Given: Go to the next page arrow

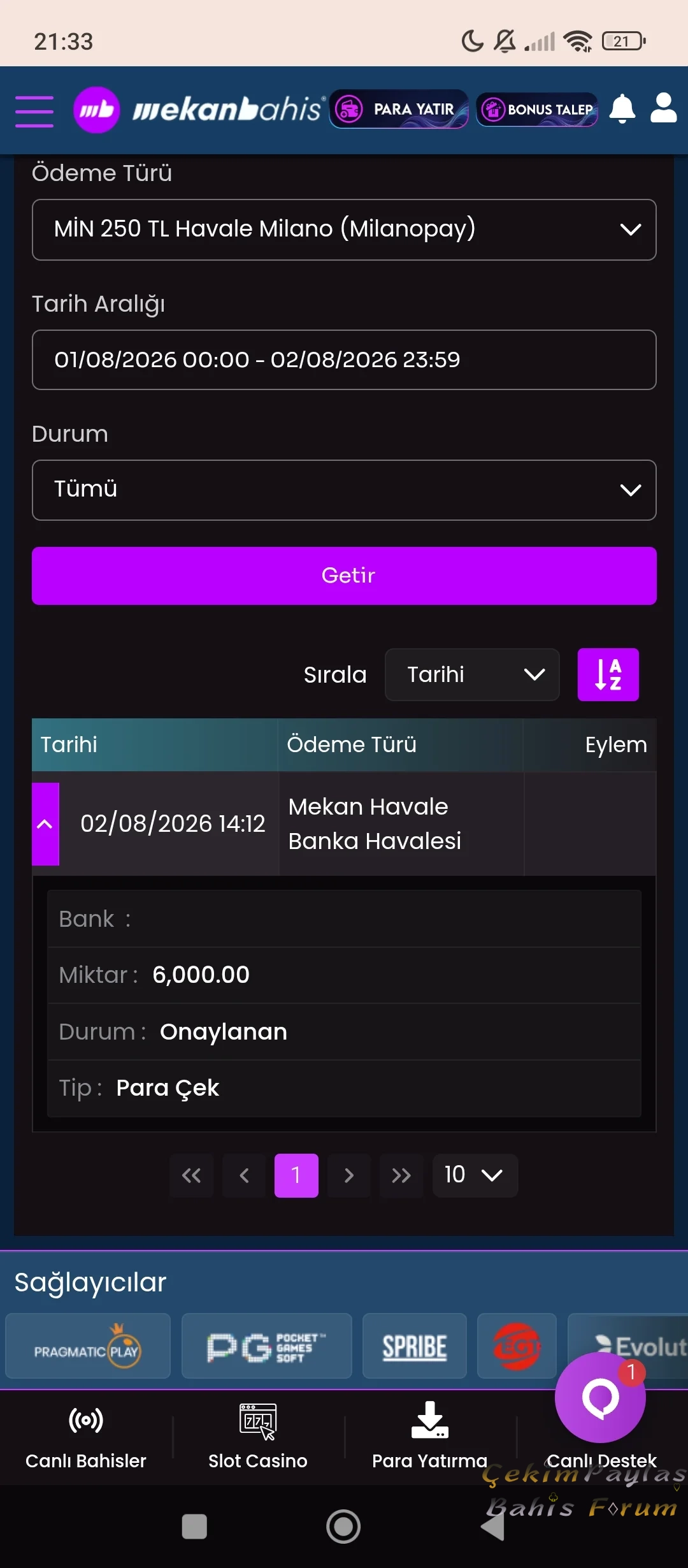Looking at the screenshot, I should (348, 1175).
